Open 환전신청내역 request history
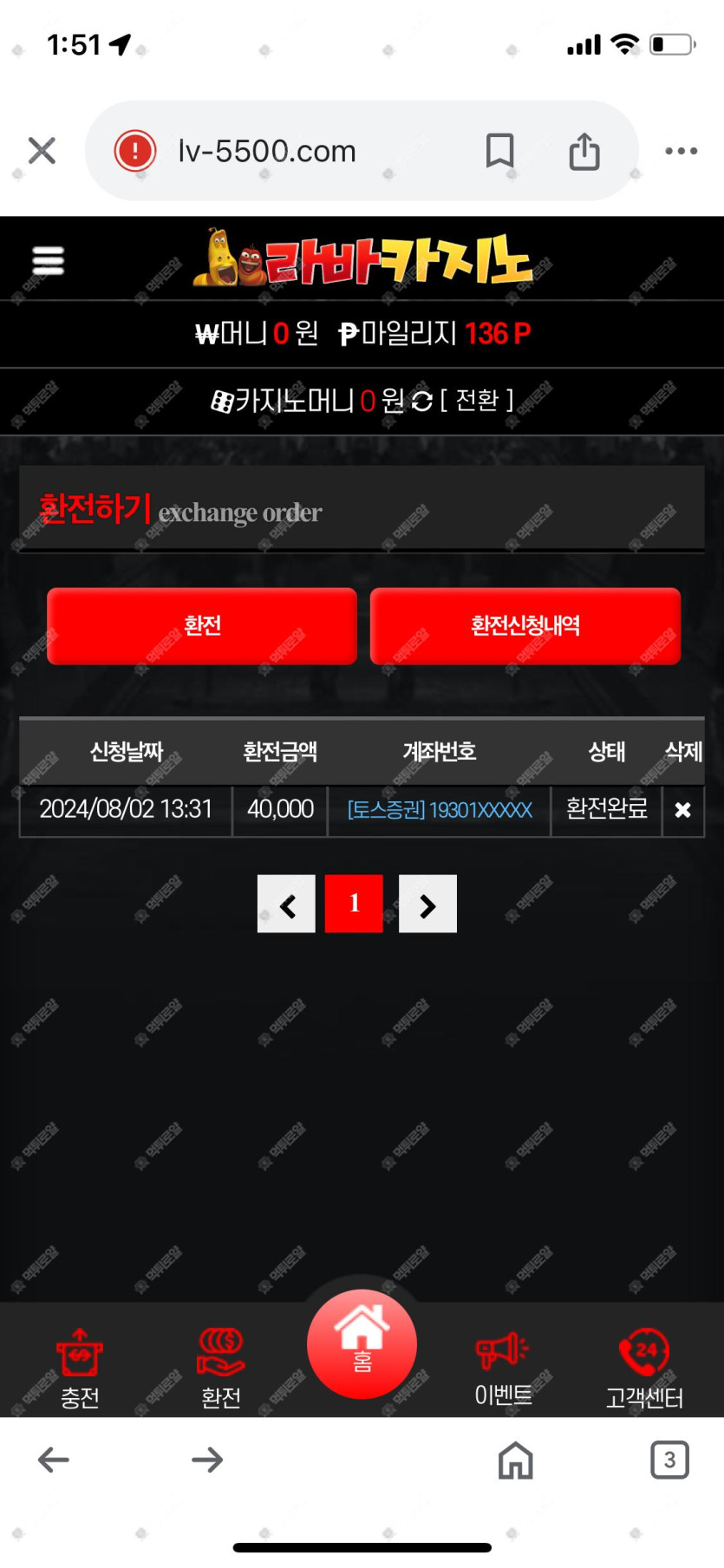 525,626
